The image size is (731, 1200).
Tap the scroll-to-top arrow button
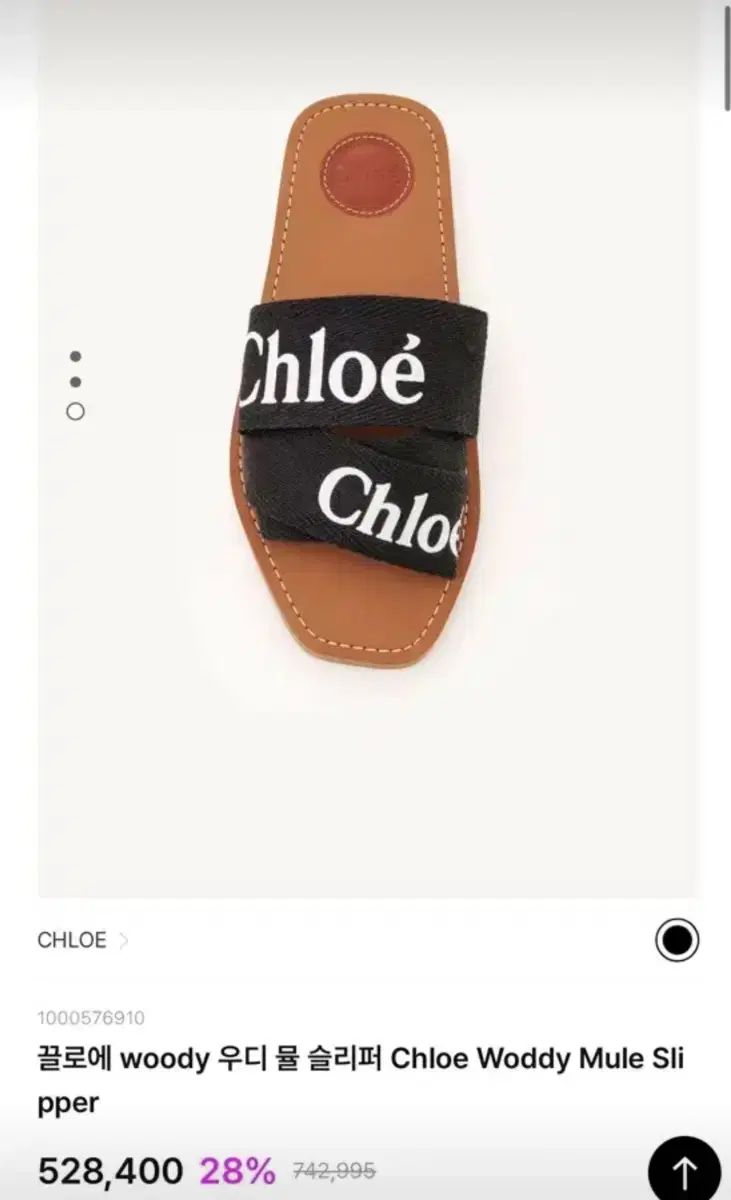tap(684, 1172)
